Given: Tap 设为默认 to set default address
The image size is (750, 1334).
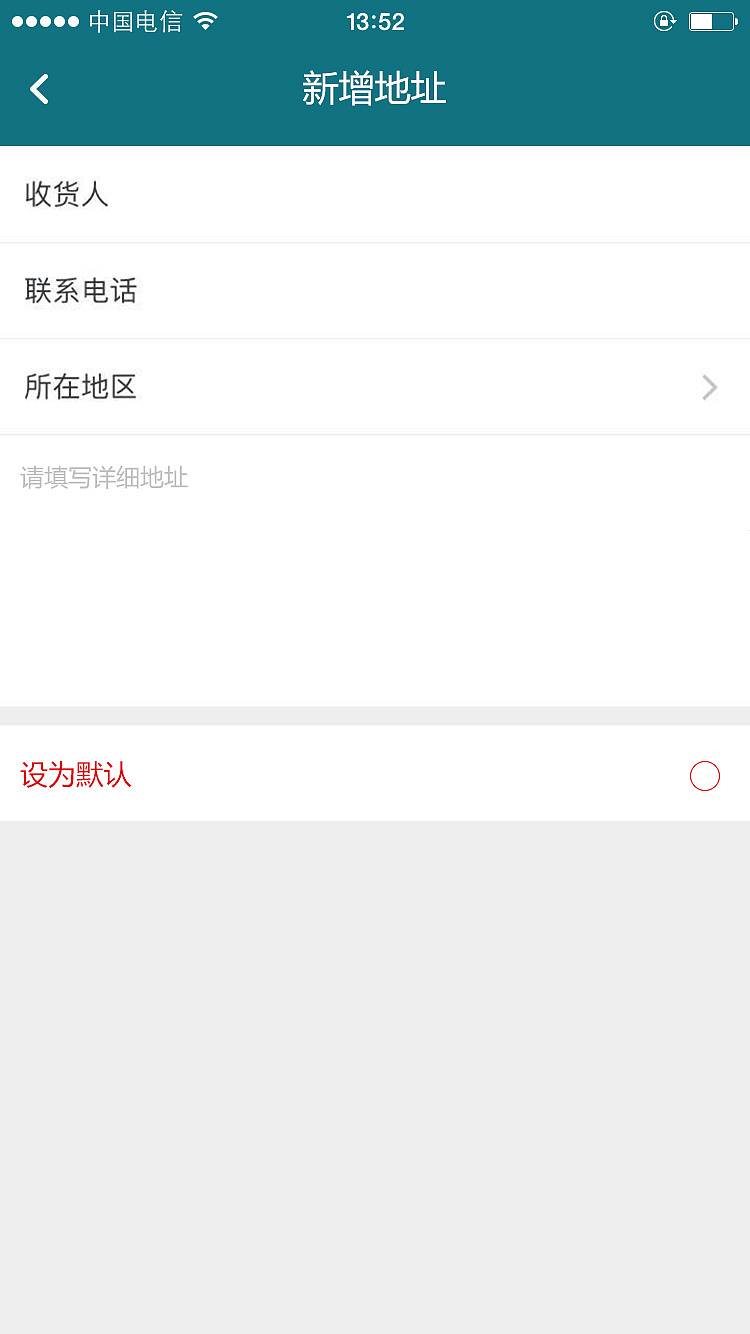Looking at the screenshot, I should [x=75, y=776].
